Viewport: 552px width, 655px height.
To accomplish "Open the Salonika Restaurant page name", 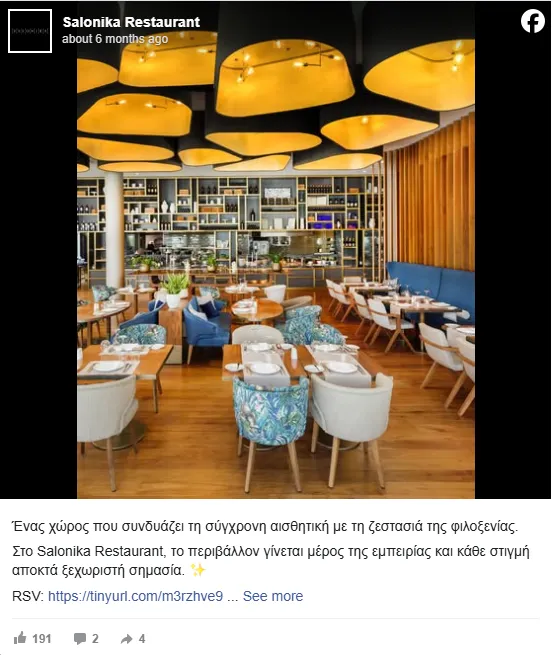I will click(x=131, y=22).
